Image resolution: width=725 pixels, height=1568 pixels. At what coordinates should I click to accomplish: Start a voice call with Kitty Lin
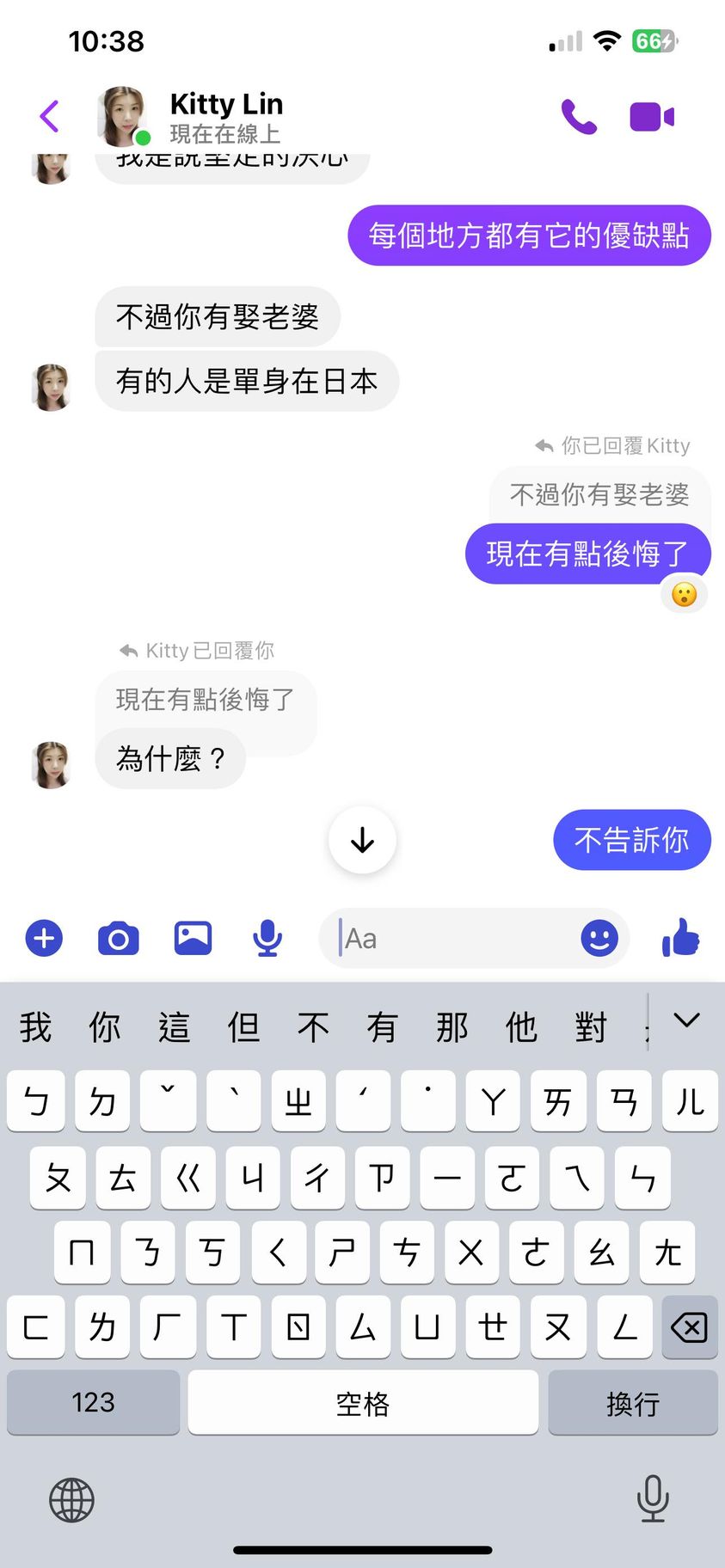[x=579, y=116]
